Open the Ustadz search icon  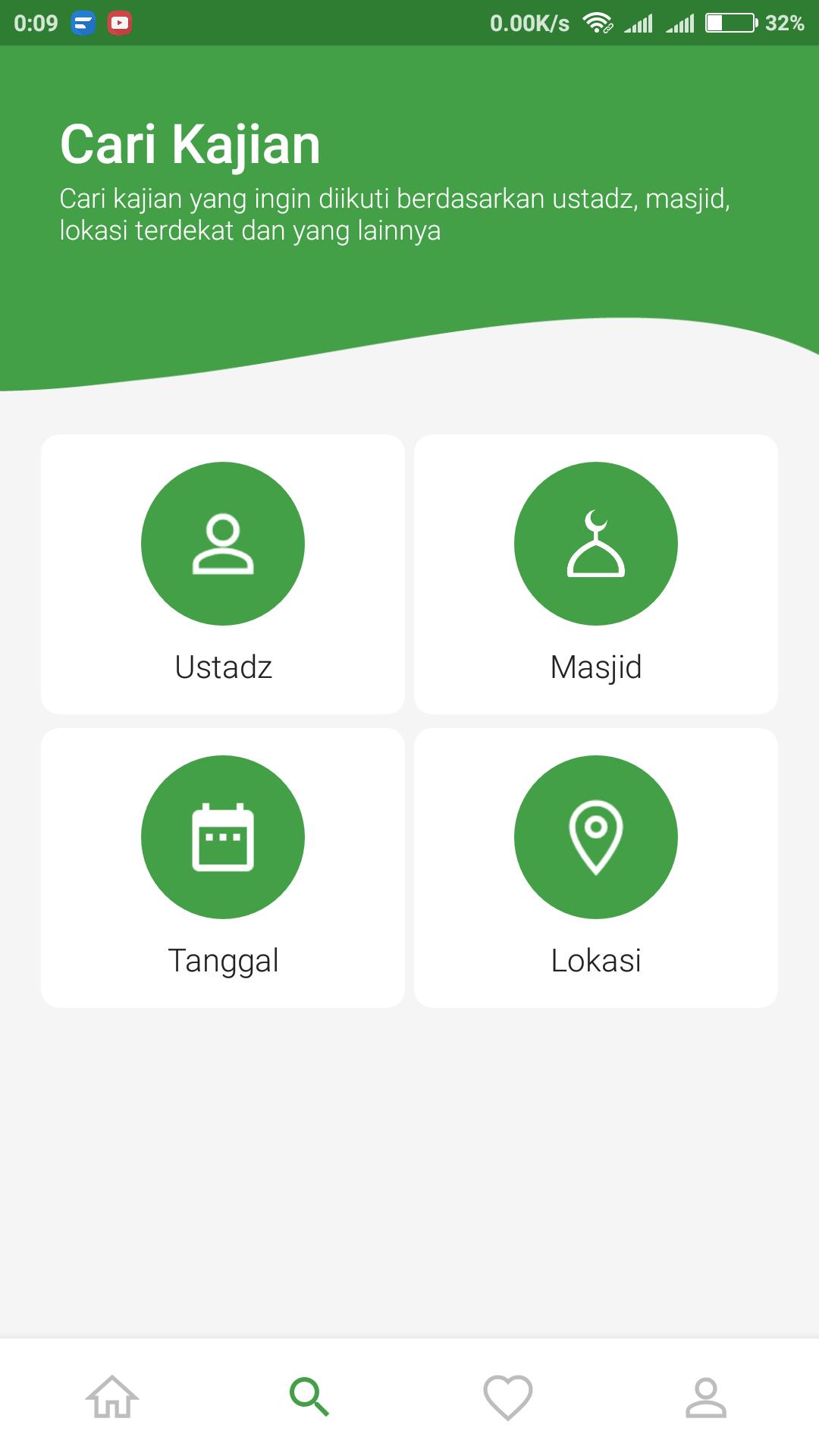(222, 544)
